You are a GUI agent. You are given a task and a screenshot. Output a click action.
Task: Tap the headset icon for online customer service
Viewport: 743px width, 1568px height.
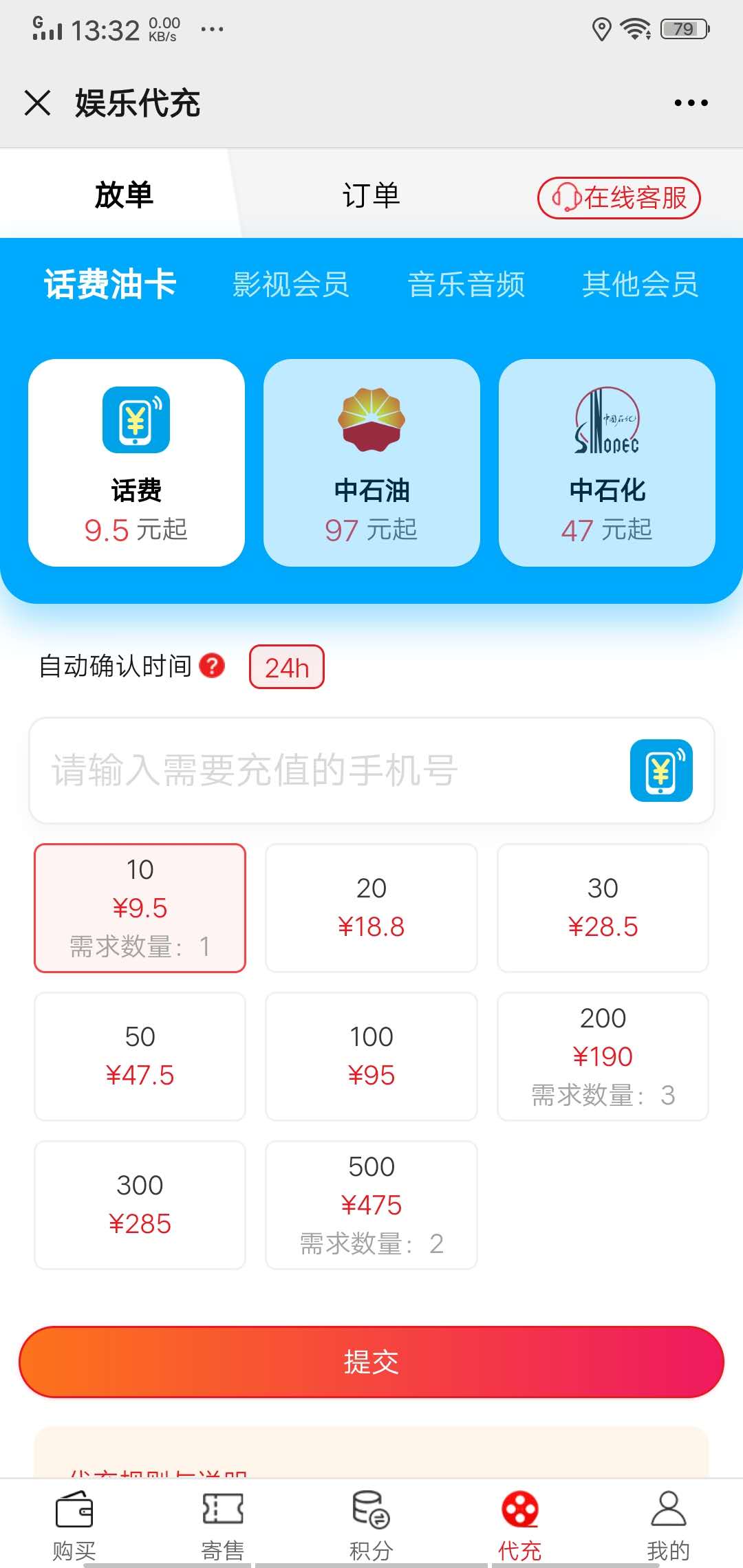[x=566, y=198]
